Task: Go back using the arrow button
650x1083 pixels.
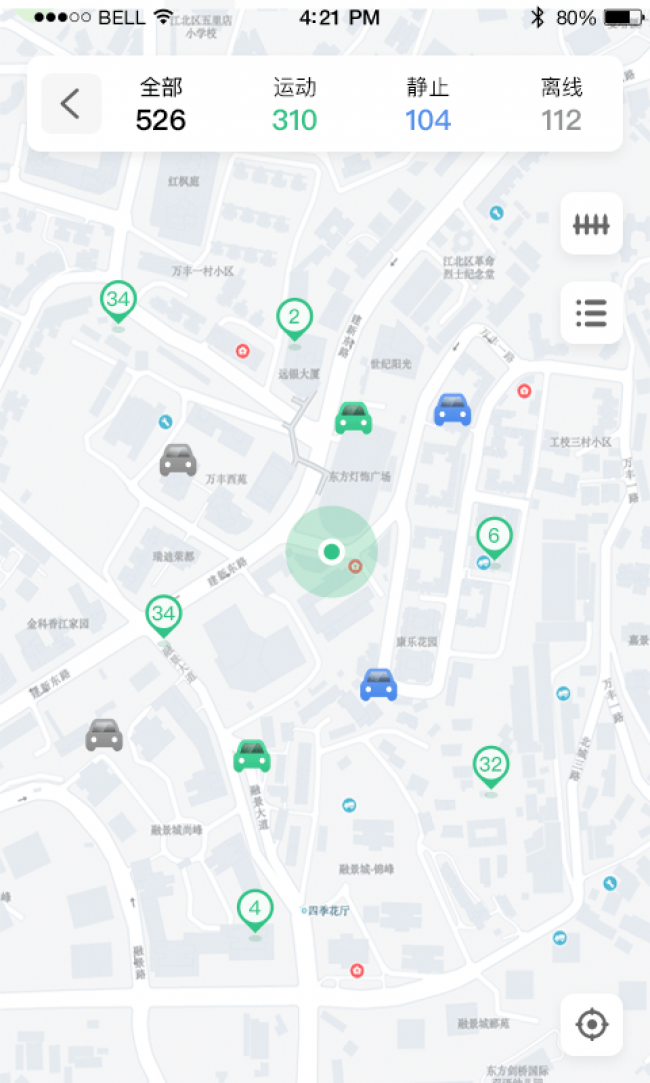Action: click(71, 103)
